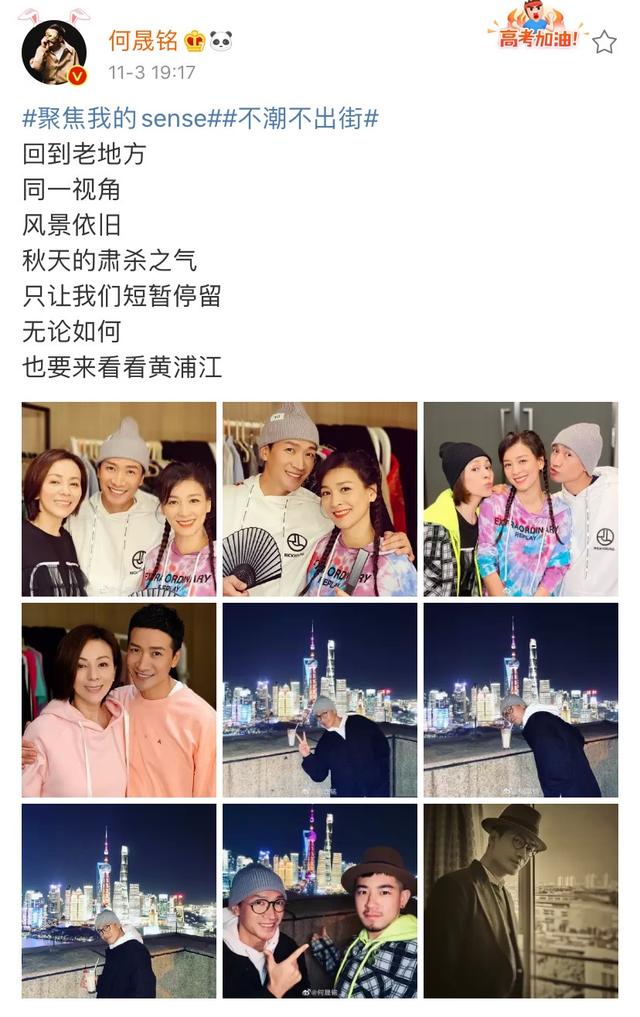Open sepia photo of man in fedora
This screenshot has width=640, height=1017.
pyautogui.click(x=520, y=900)
